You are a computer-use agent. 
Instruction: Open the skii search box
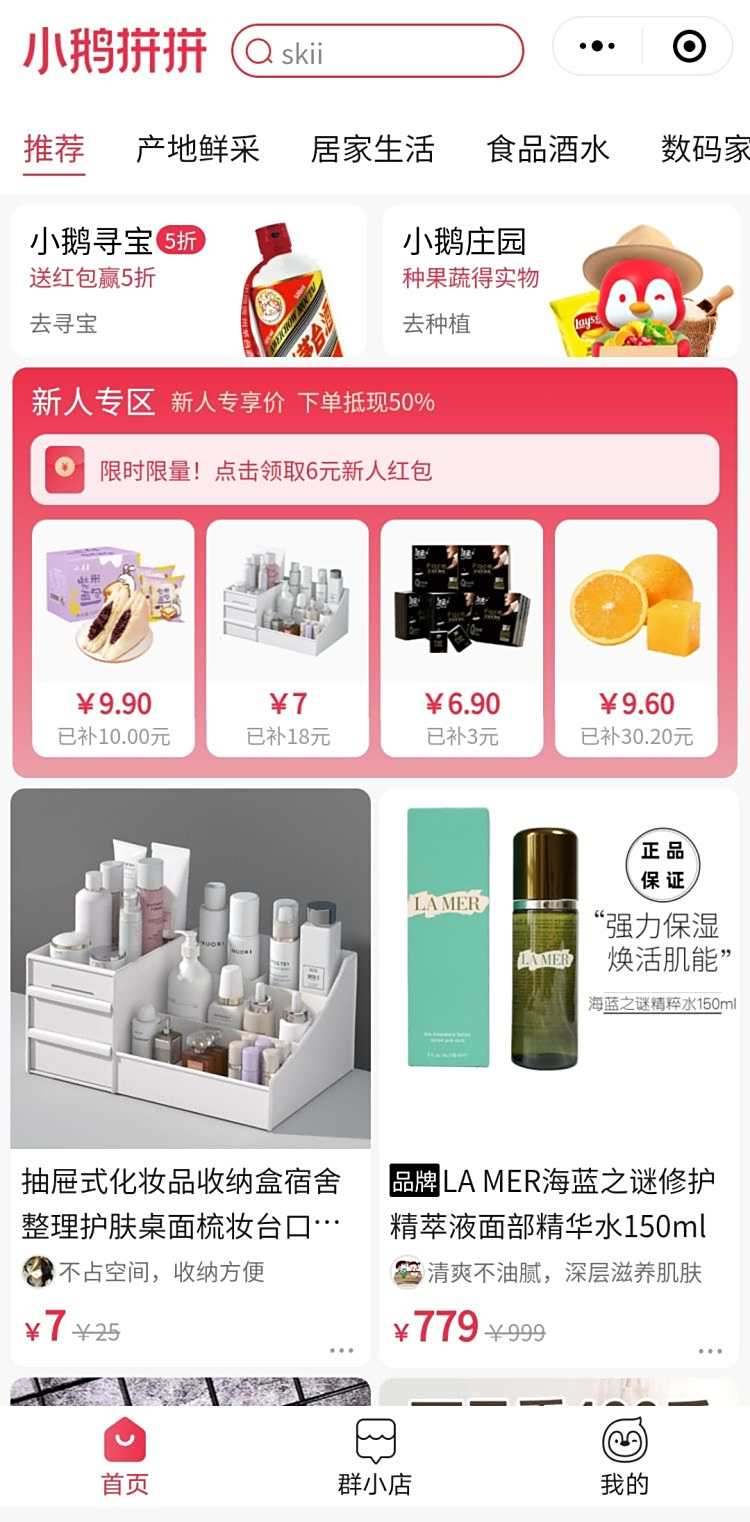point(378,51)
